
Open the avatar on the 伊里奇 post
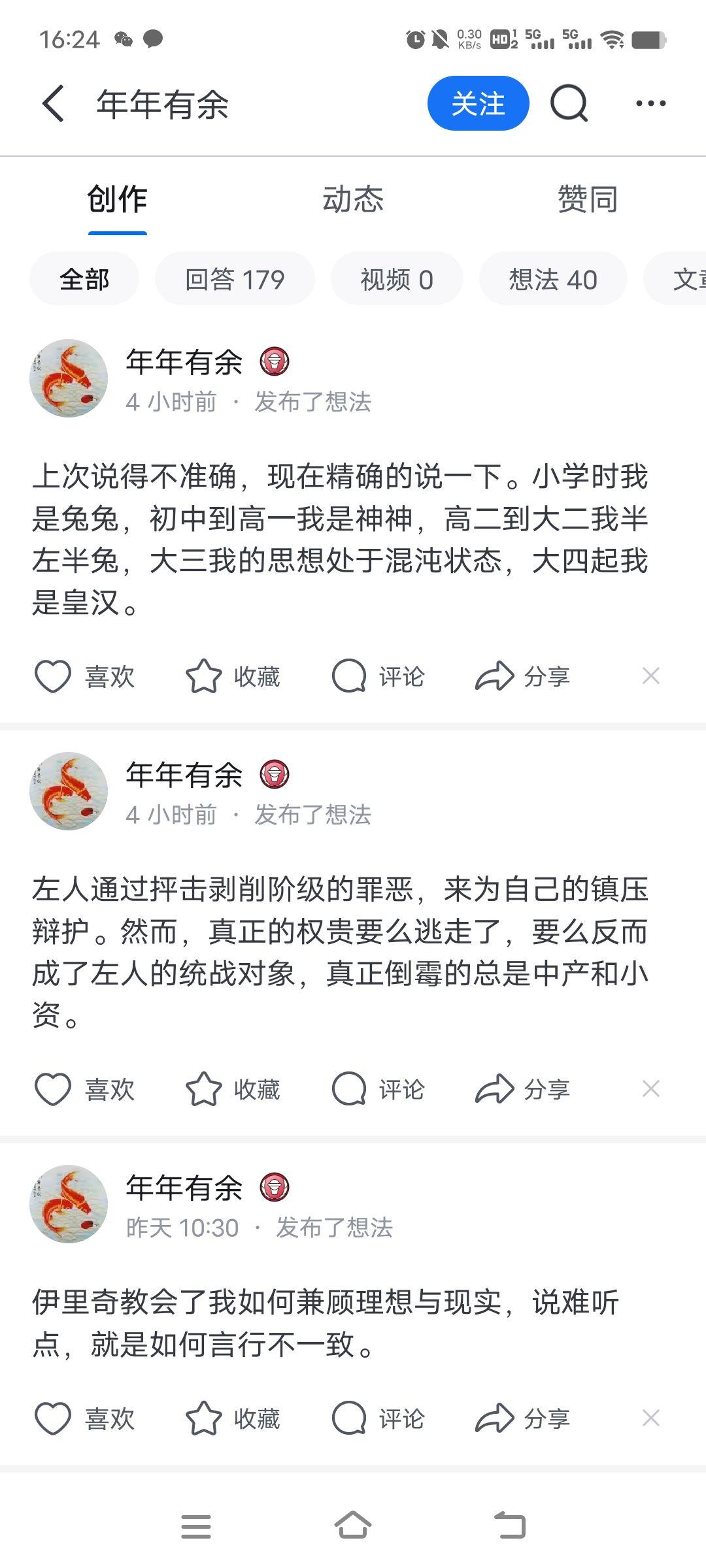pos(69,1204)
